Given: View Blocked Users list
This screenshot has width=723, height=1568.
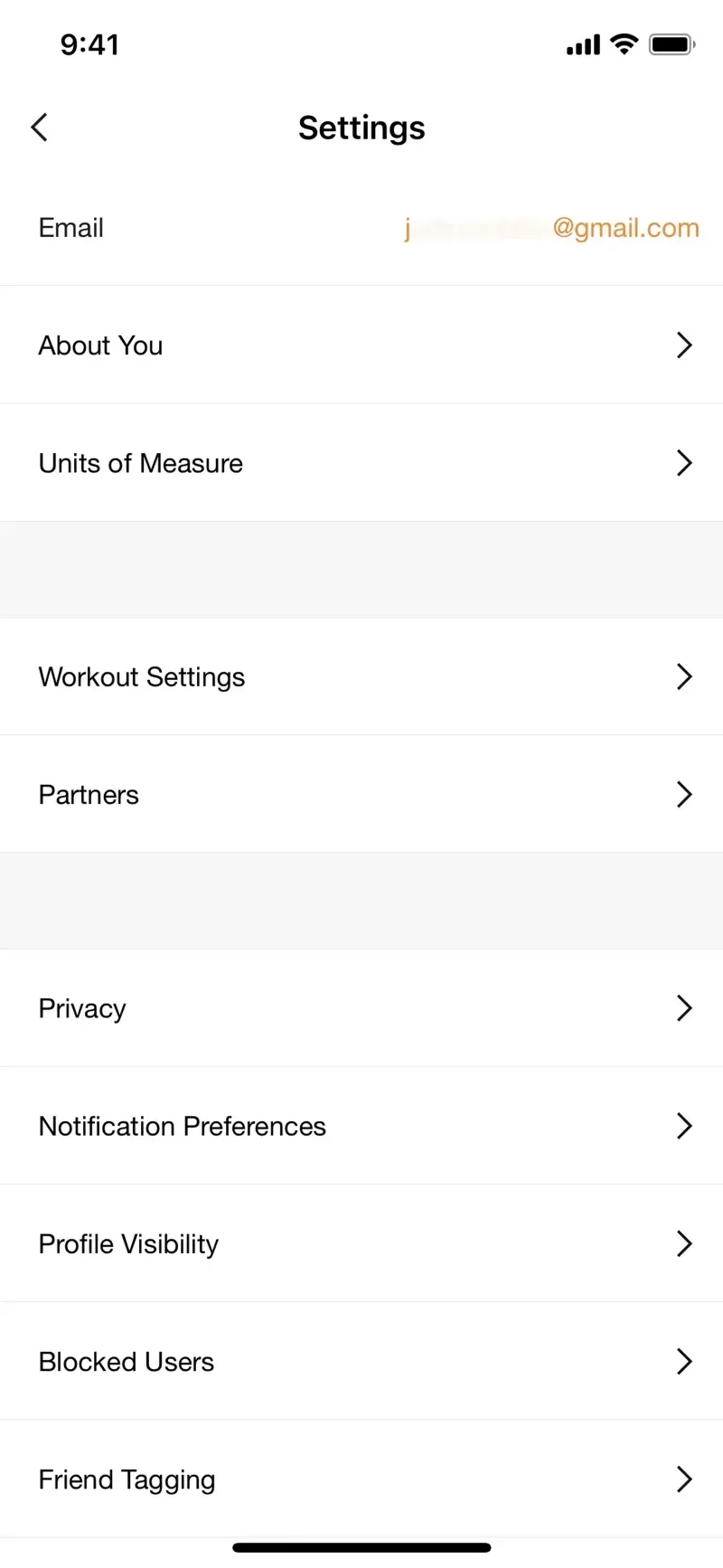Looking at the screenshot, I should point(361,1361).
